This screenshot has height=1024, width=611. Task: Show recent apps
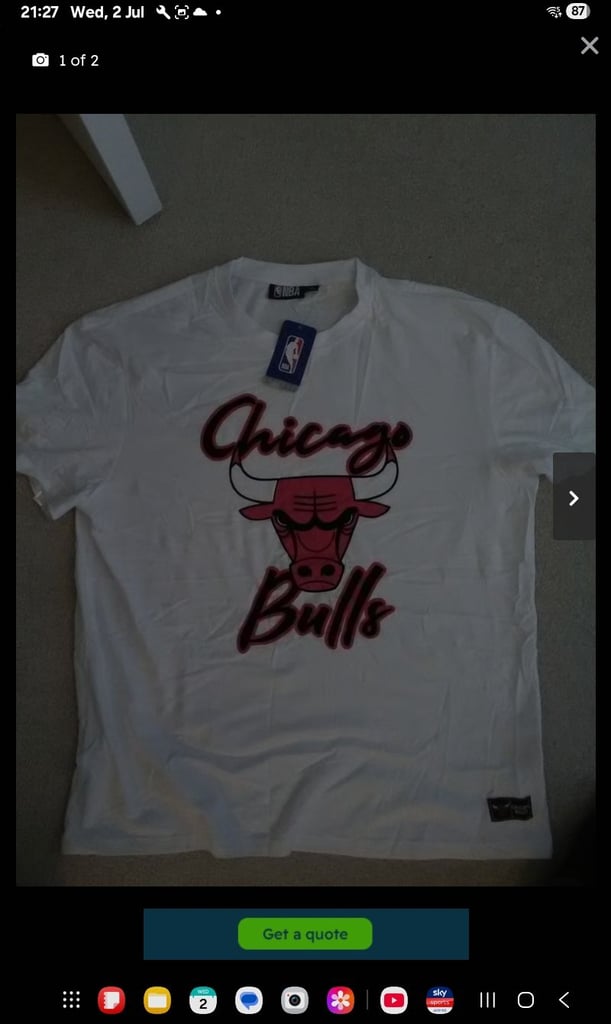click(x=487, y=1000)
